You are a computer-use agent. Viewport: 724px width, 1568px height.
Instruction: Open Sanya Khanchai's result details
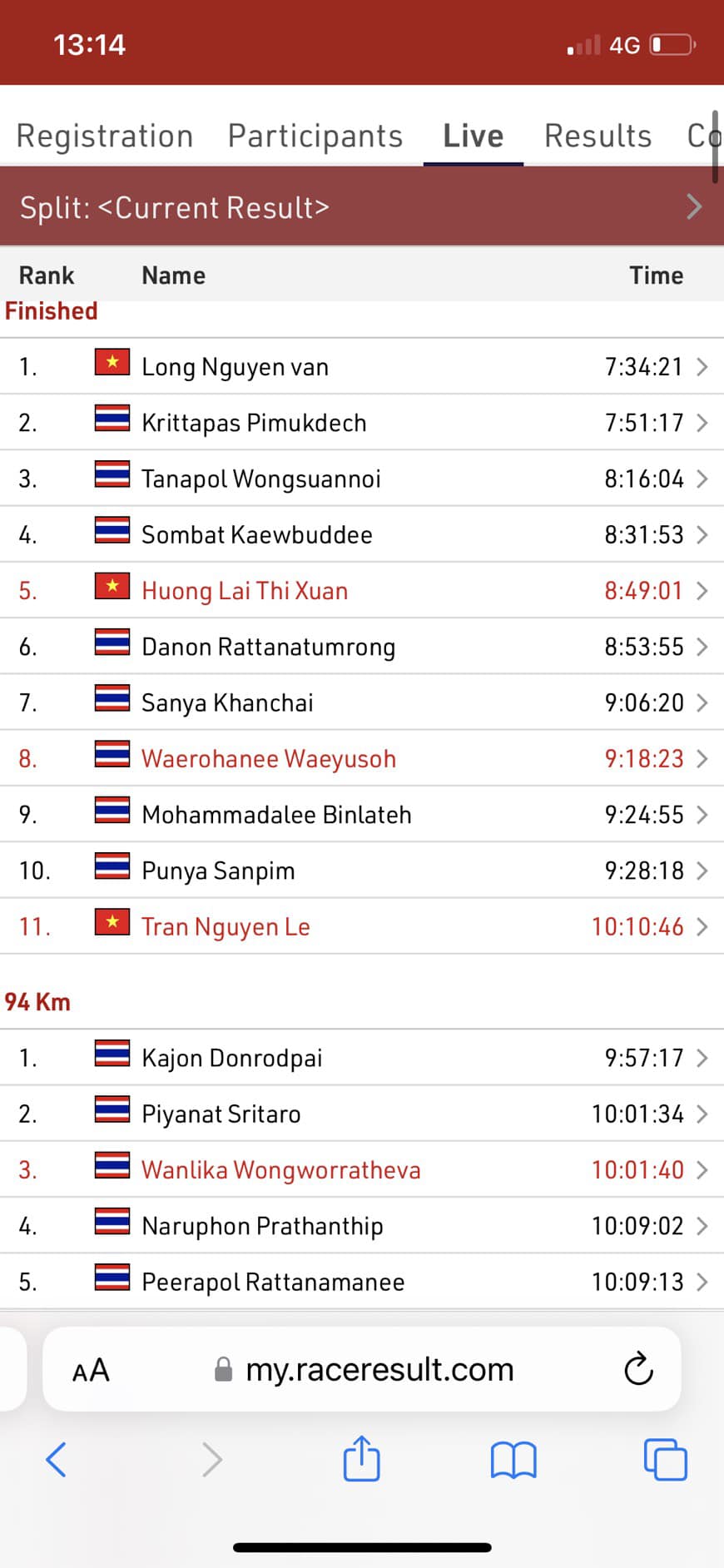(x=362, y=702)
